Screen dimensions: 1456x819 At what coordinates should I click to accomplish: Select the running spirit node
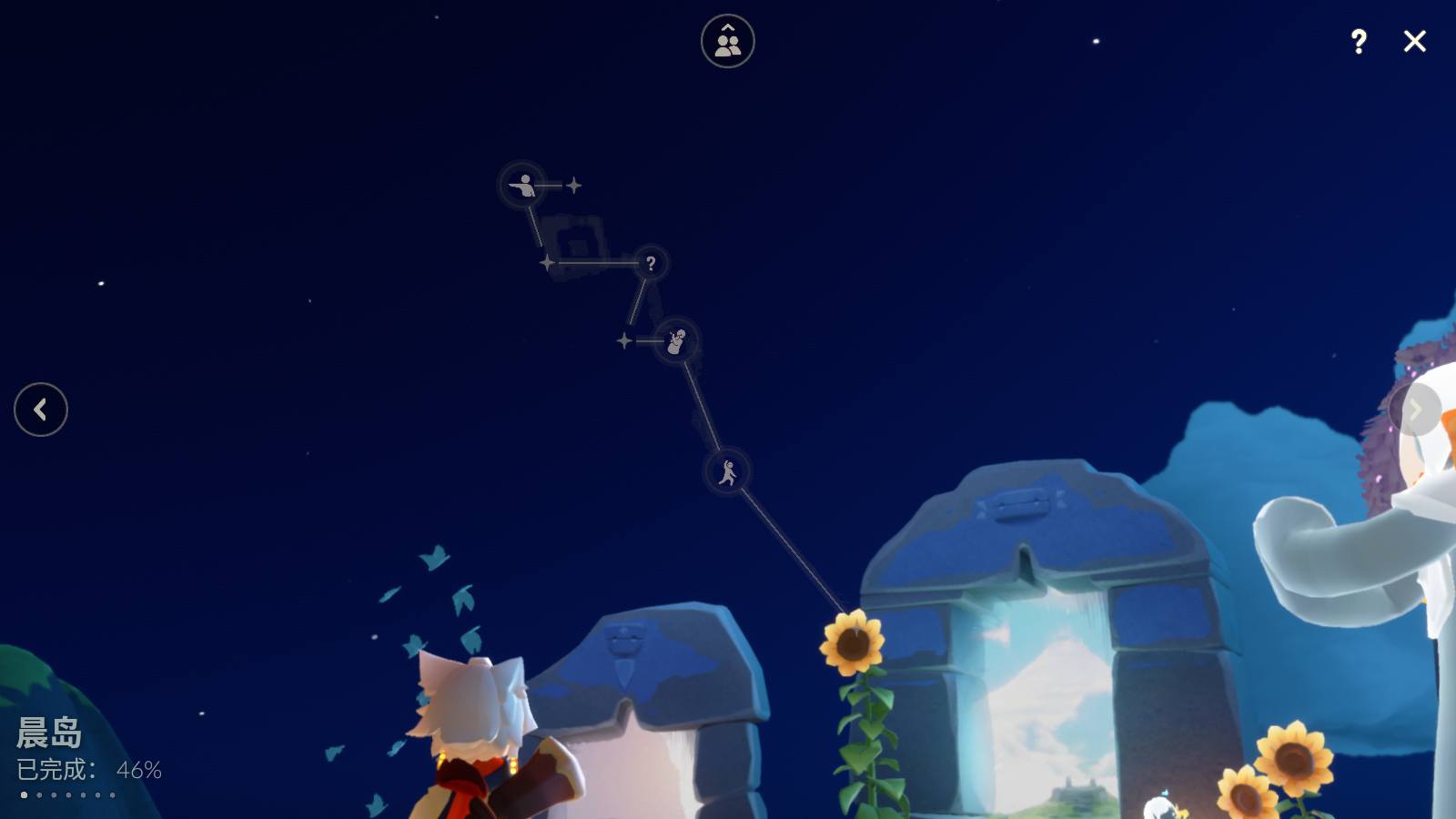tap(727, 472)
